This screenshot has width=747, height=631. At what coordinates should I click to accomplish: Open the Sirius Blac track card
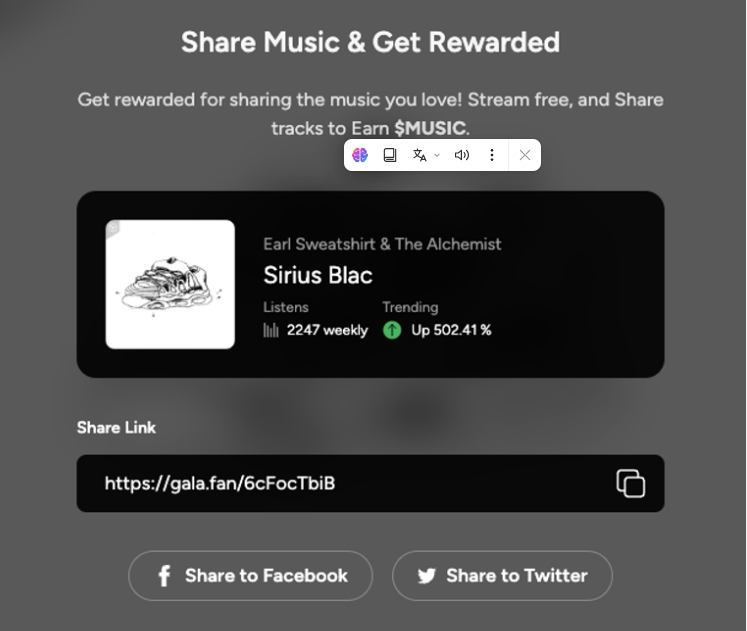click(x=370, y=284)
